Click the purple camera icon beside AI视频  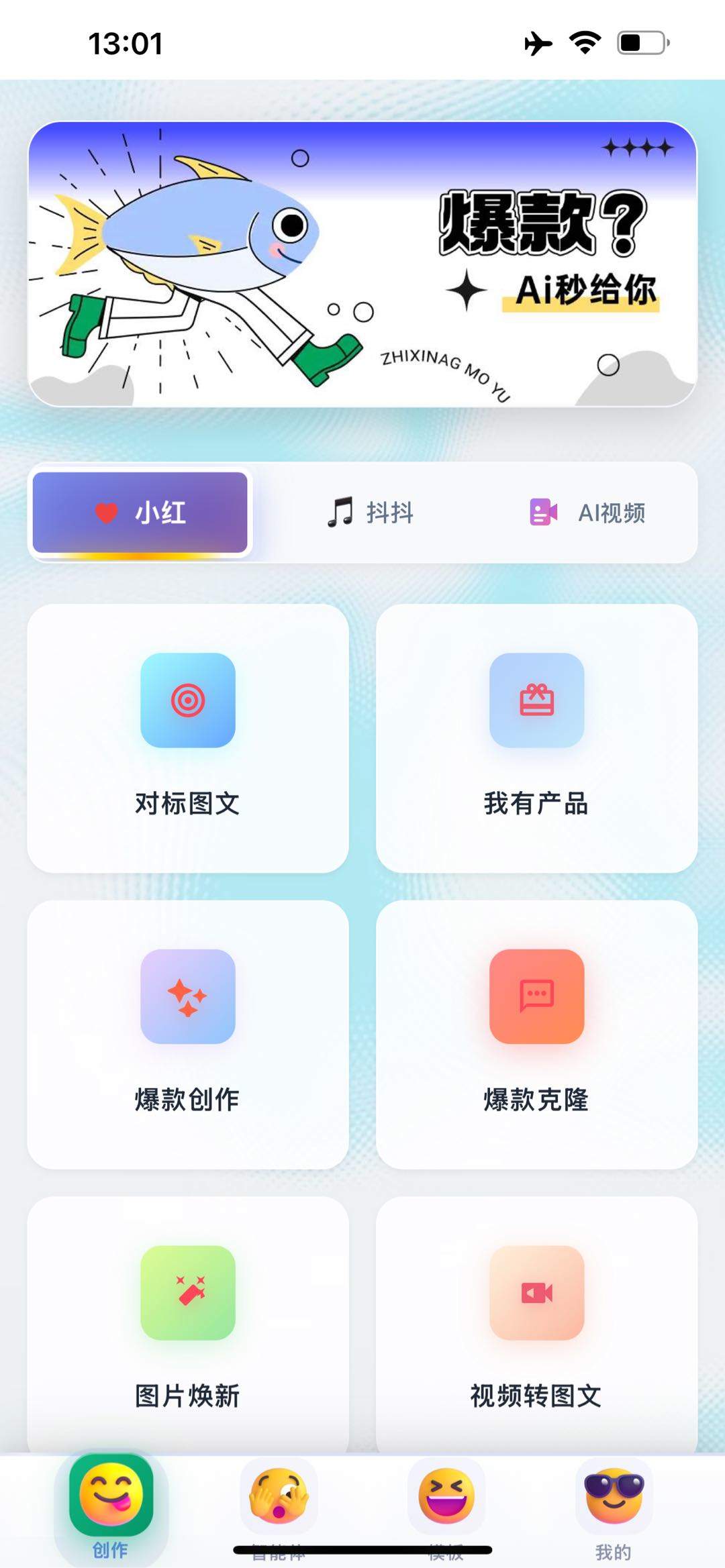click(x=544, y=513)
